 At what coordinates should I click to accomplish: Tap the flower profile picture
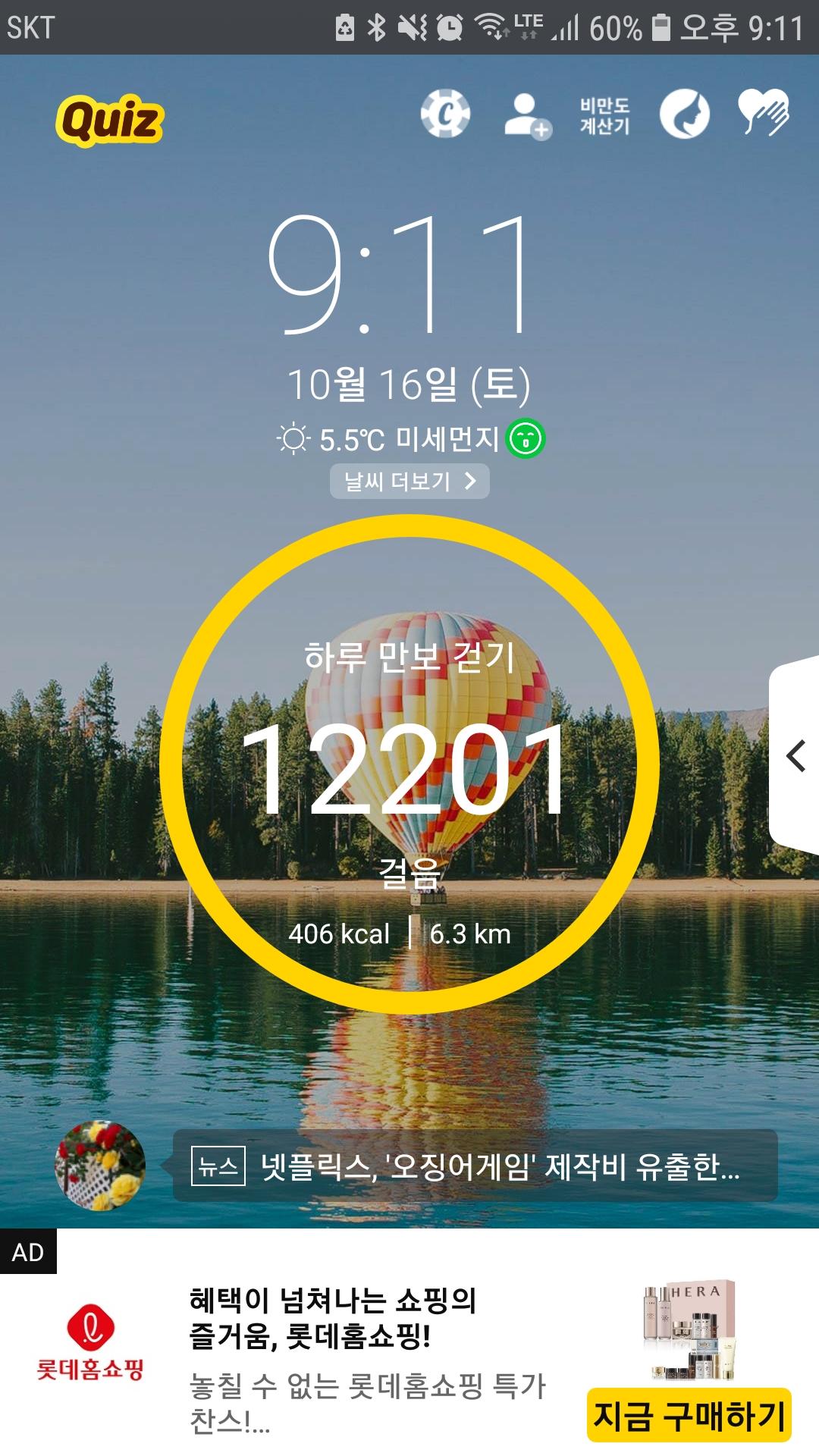100,1166
